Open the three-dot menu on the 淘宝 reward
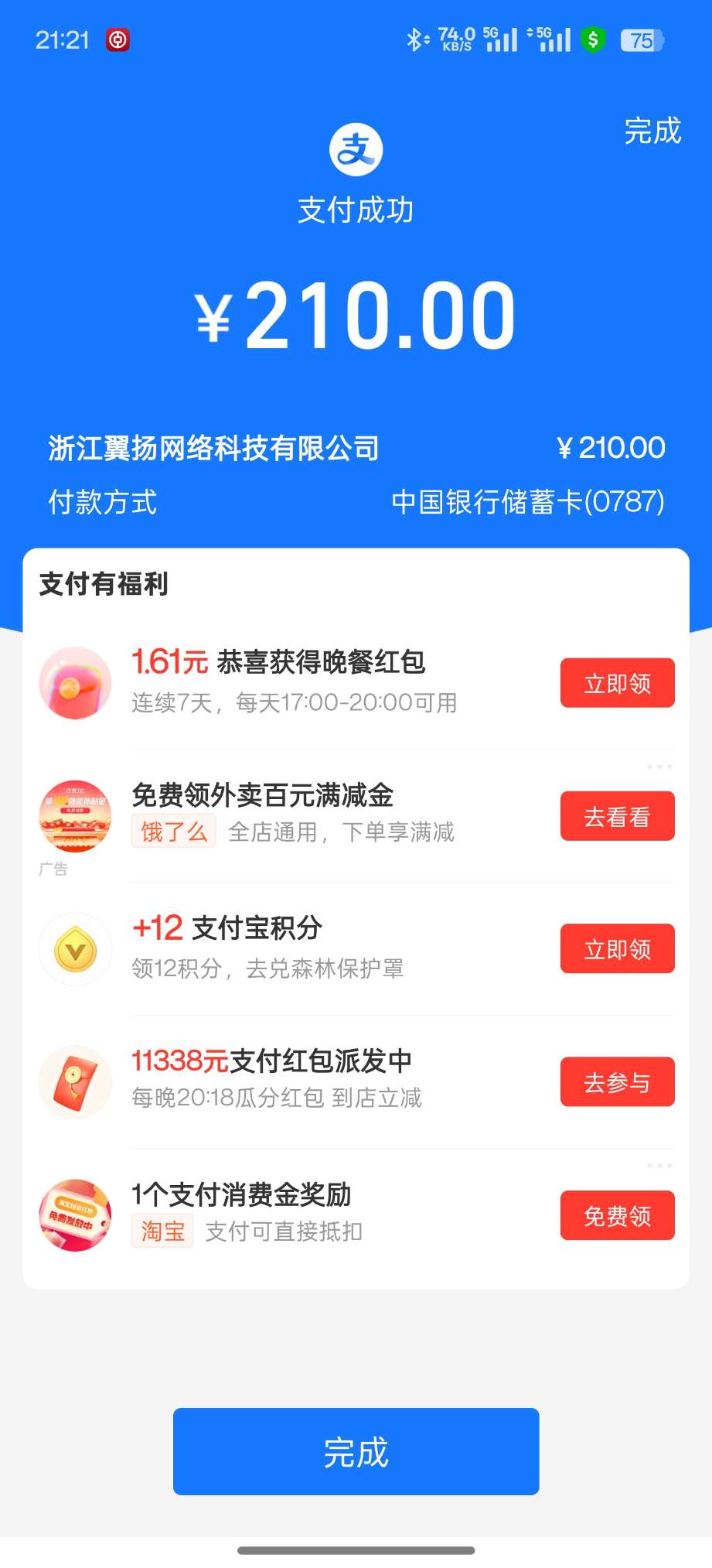The image size is (712, 1568). (x=659, y=1166)
